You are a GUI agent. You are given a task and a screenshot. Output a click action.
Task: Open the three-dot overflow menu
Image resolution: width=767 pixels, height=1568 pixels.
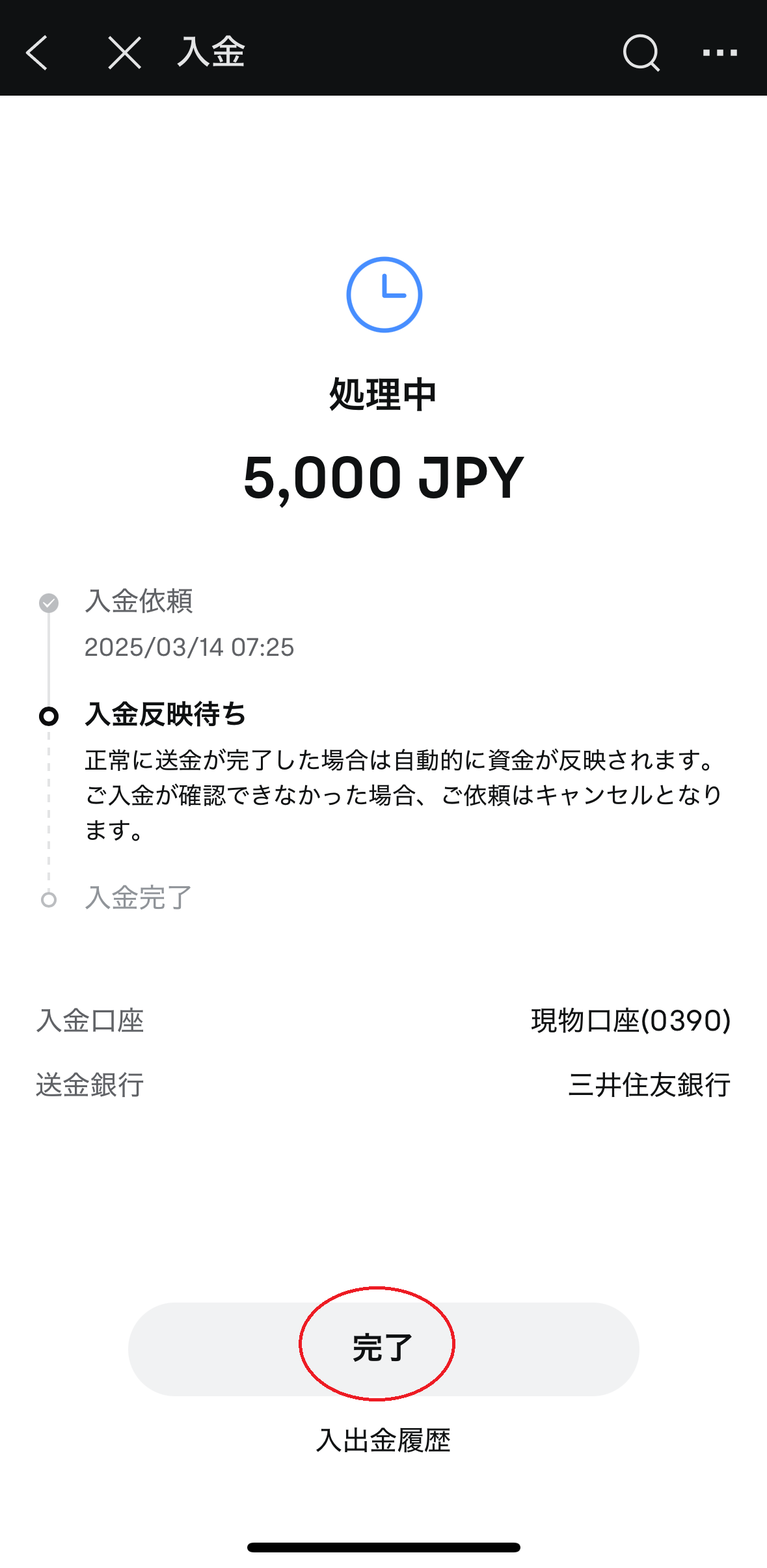point(720,53)
